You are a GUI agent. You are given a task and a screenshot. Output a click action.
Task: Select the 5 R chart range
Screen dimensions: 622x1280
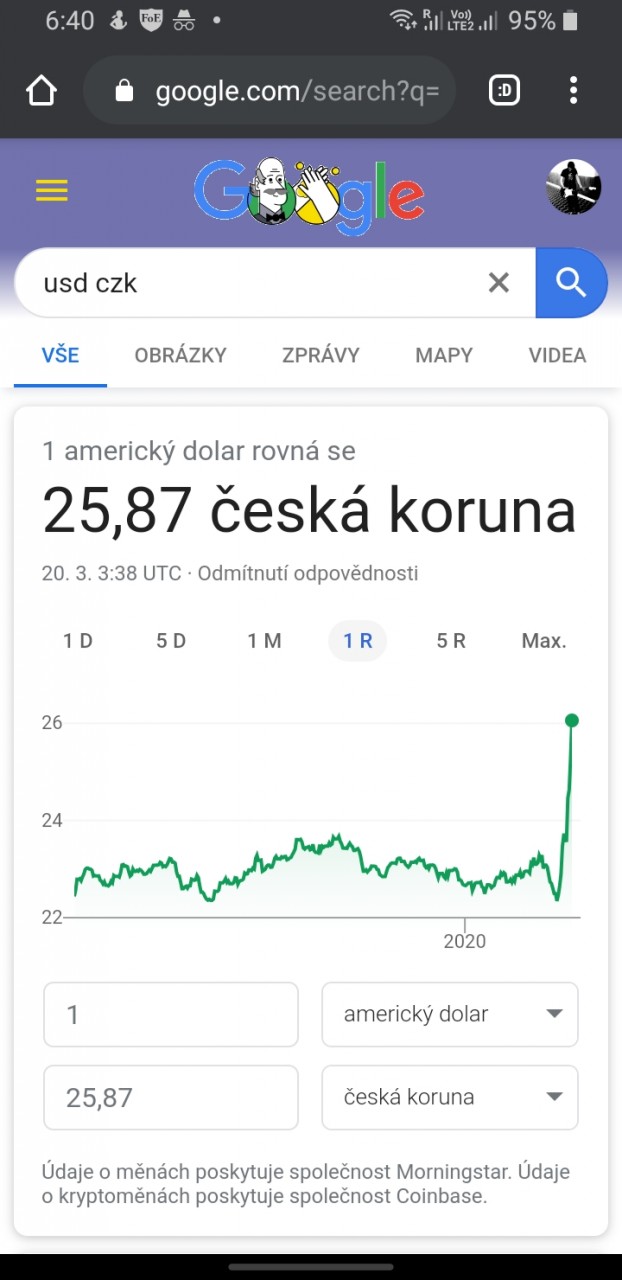click(x=451, y=641)
